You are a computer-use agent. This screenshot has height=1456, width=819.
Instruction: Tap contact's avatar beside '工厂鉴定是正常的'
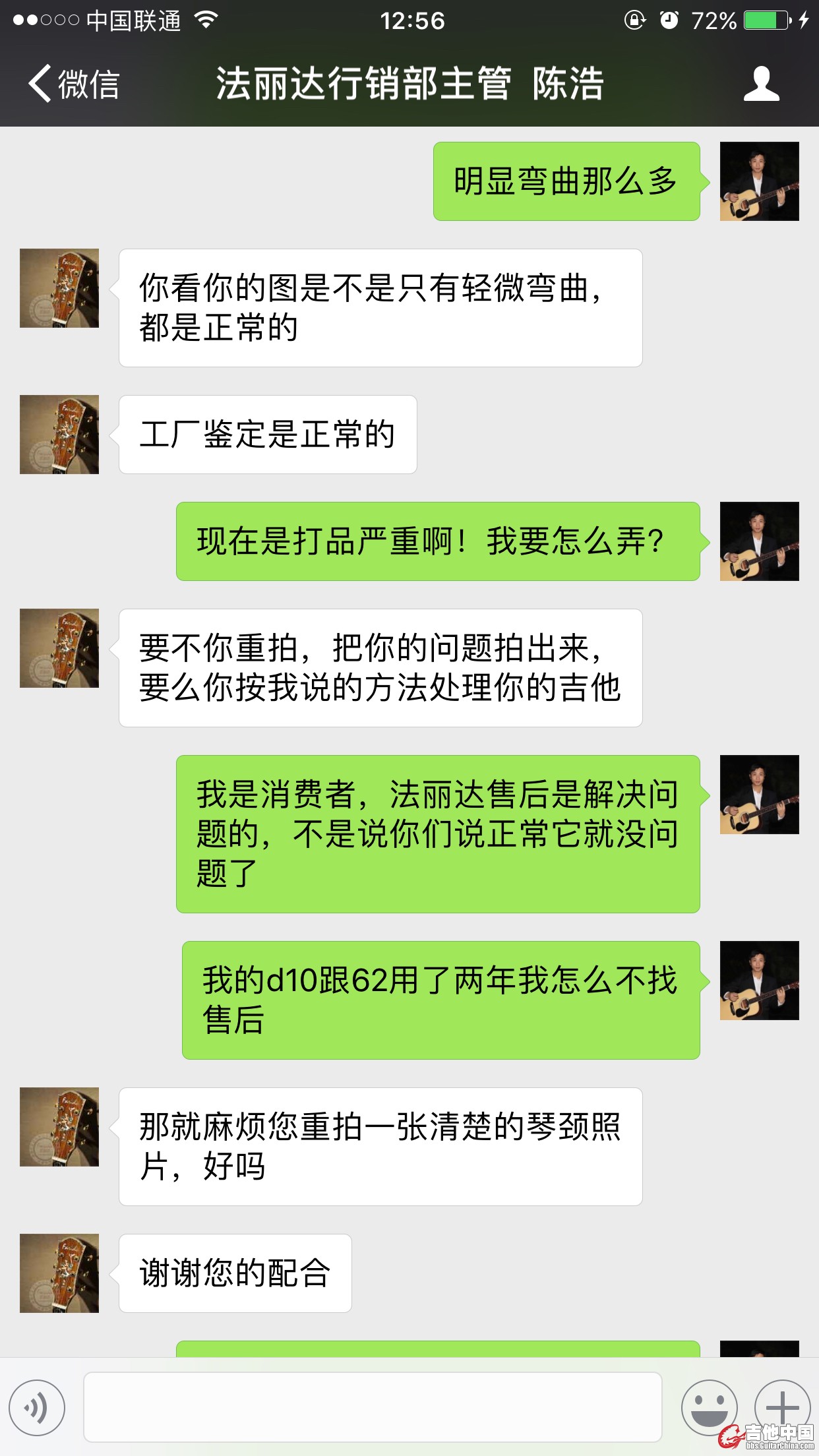pyautogui.click(x=59, y=435)
